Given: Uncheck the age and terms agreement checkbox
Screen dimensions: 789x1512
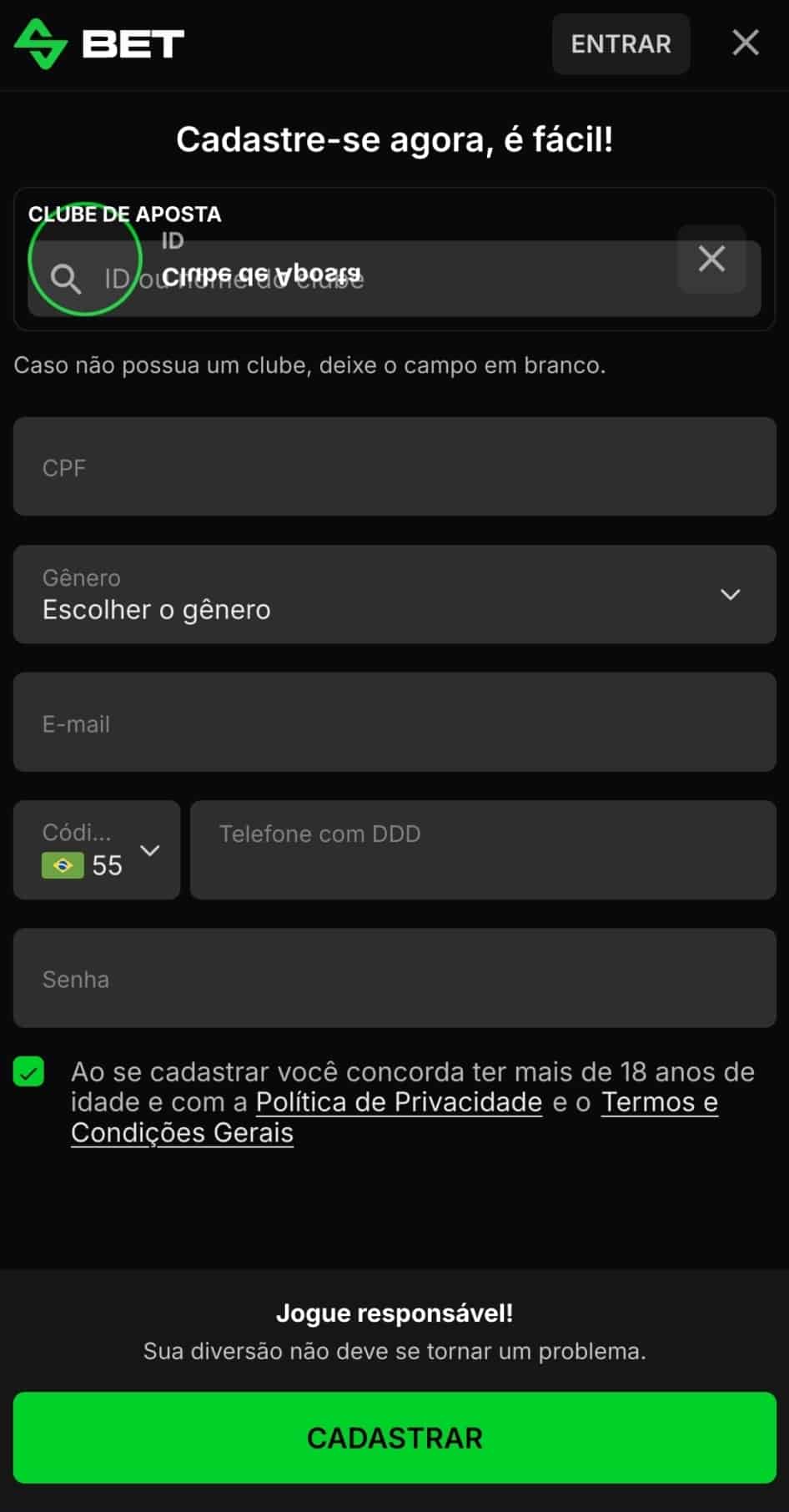Looking at the screenshot, I should [29, 1071].
